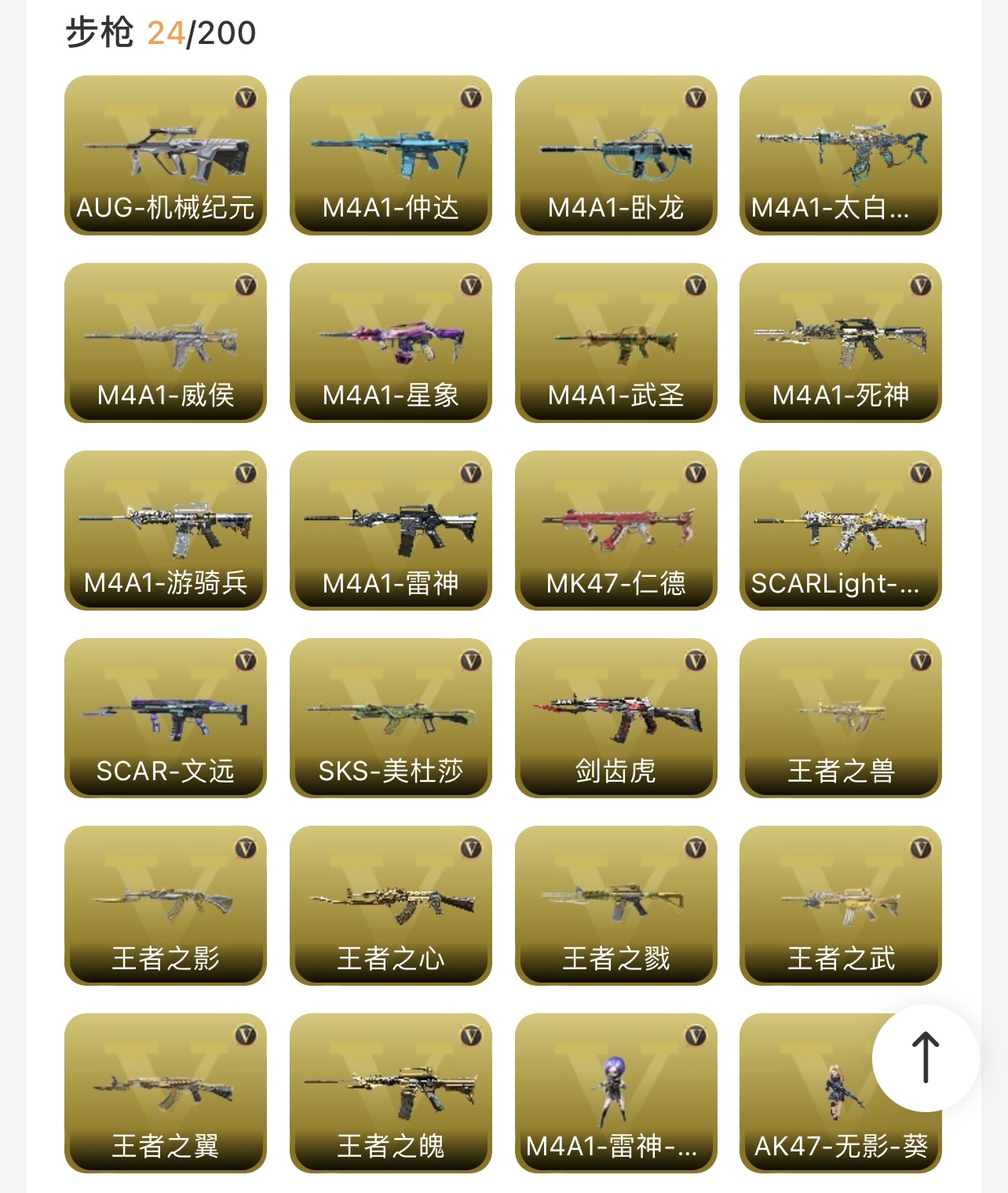Tap the scroll-to-top arrow button
Image resolution: width=1008 pixels, height=1193 pixels.
pos(926,1058)
